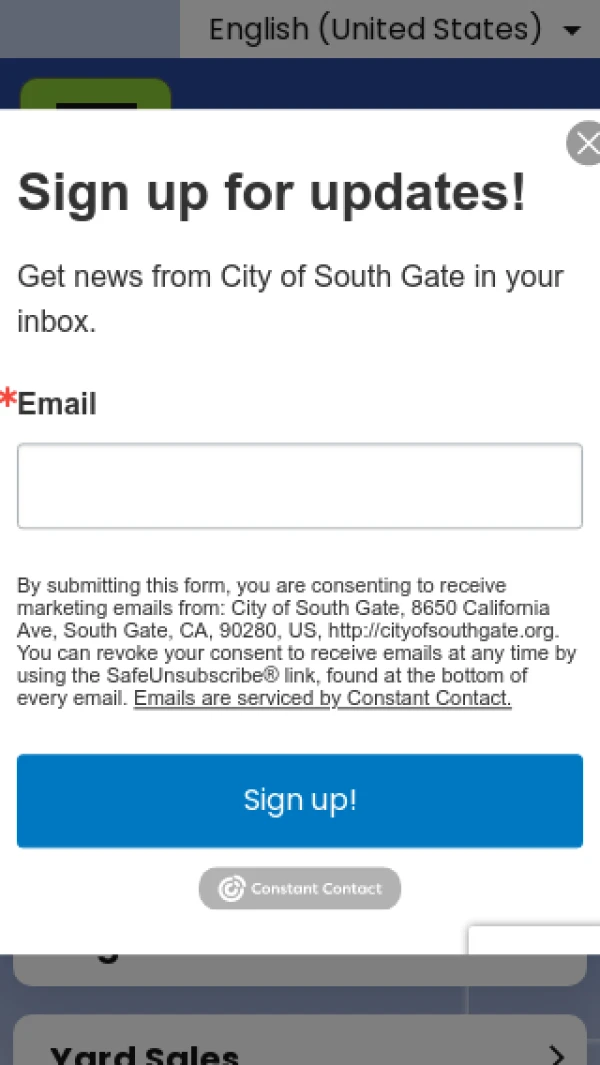The width and height of the screenshot is (600, 1065).
Task: Open the Emails are serviced by Constant Contact link
Action: click(x=323, y=699)
